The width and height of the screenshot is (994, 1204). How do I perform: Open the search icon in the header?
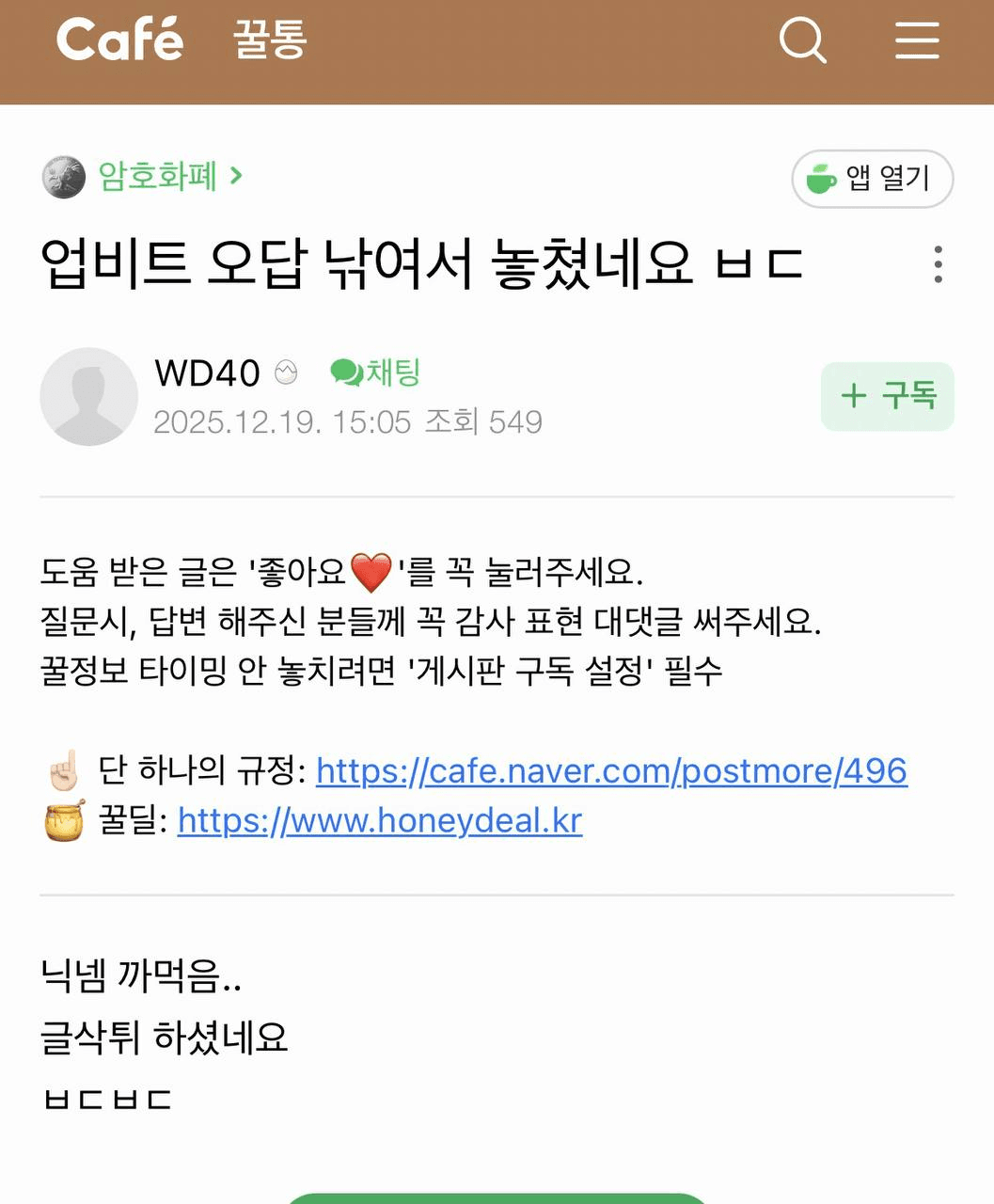coord(802,40)
